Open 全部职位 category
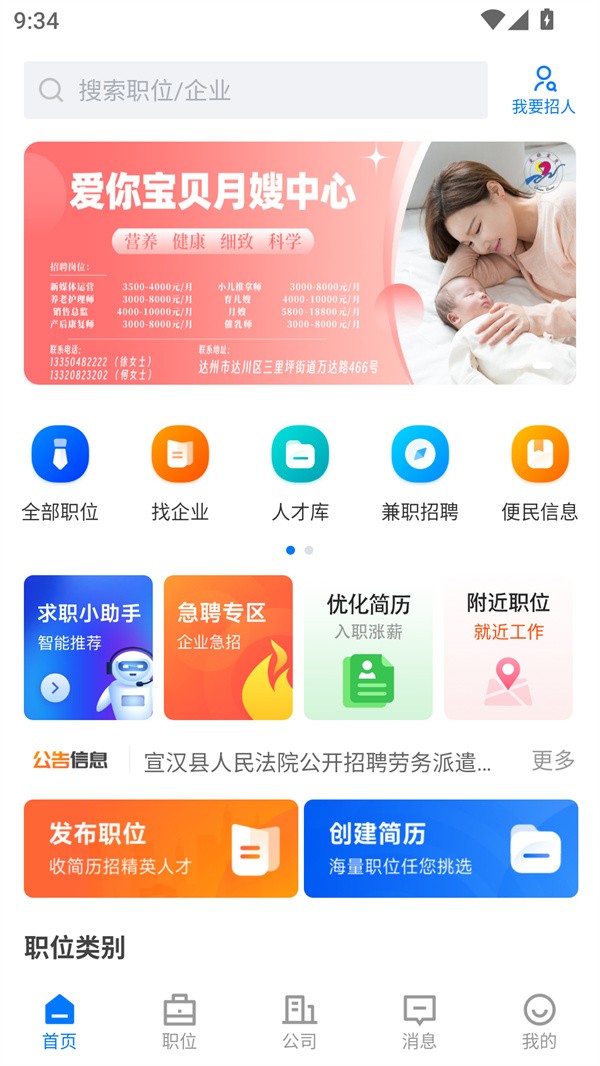 pos(60,473)
